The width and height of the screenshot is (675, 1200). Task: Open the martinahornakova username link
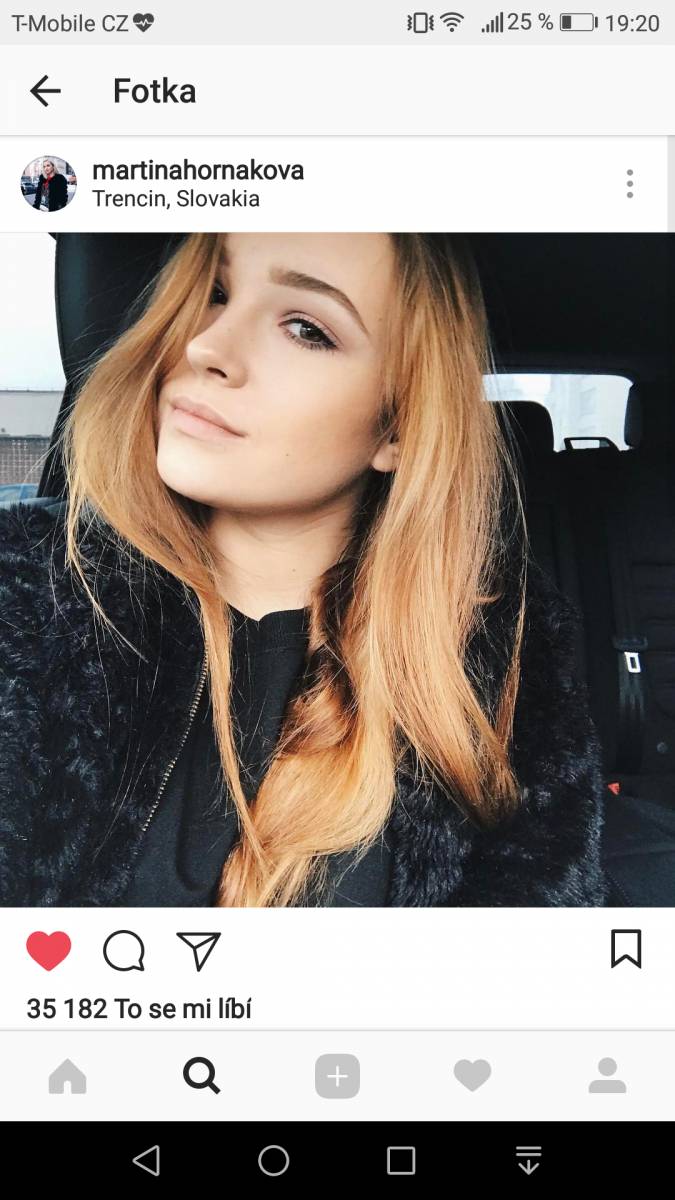pos(198,170)
